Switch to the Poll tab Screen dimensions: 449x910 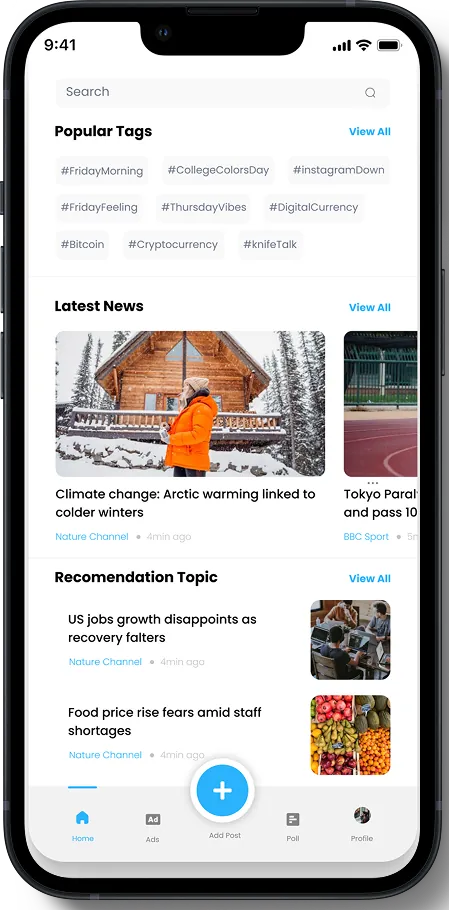point(293,827)
